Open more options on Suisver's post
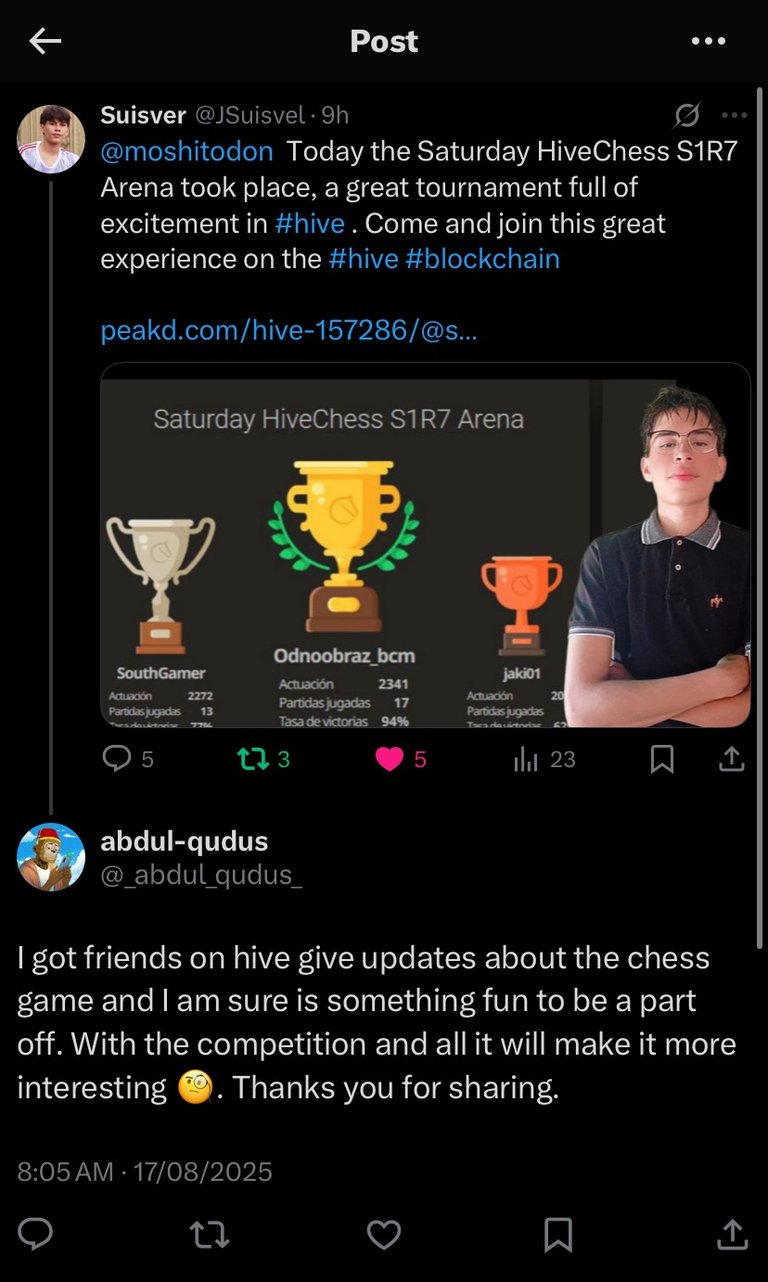 point(734,116)
